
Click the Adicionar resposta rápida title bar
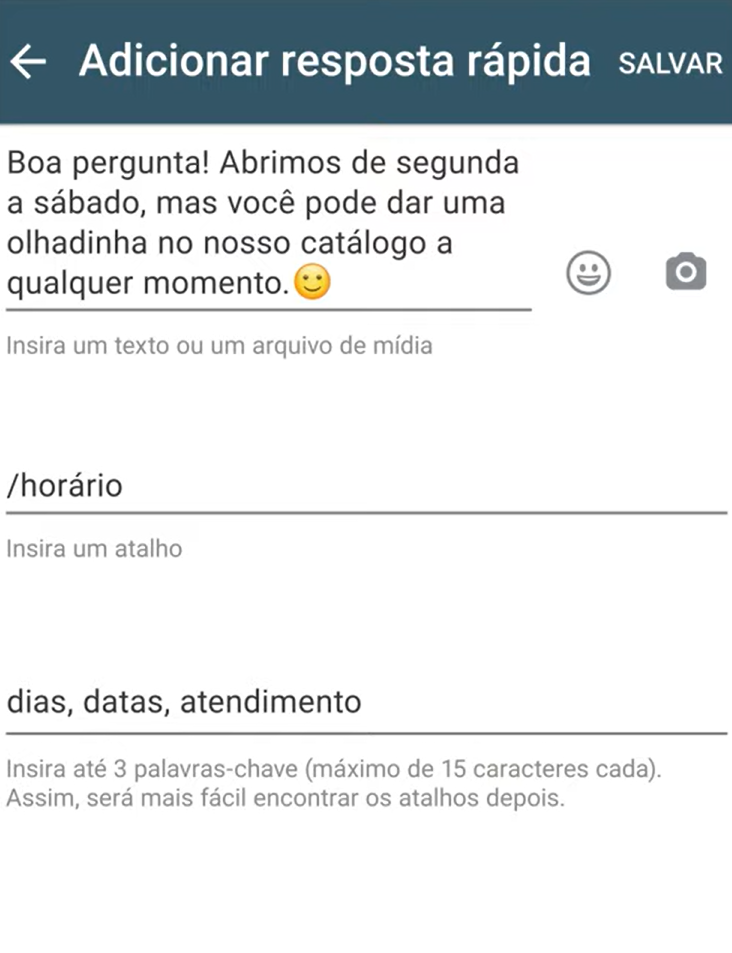coord(335,61)
